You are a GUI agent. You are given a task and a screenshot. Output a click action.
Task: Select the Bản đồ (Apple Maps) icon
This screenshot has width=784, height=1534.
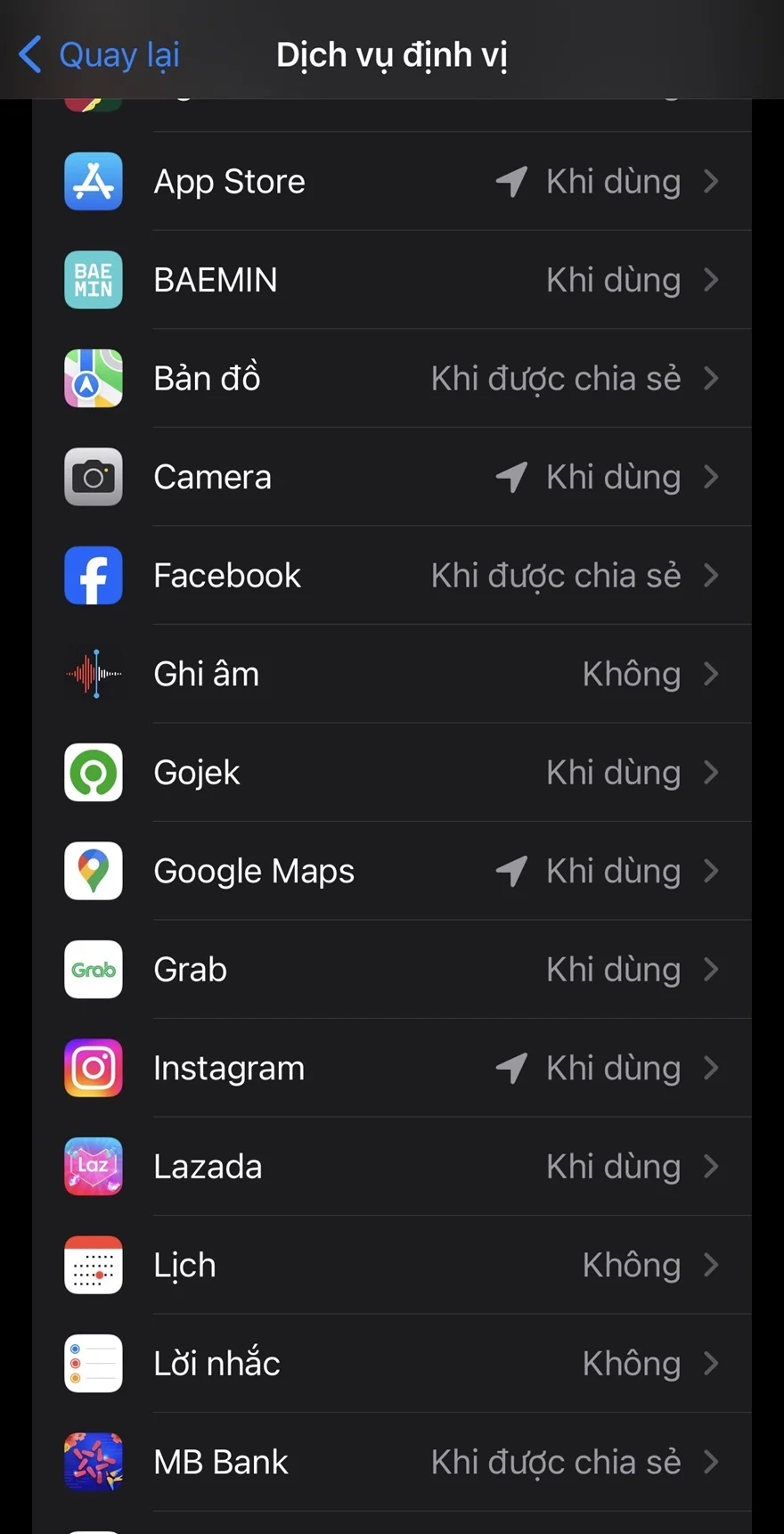point(93,378)
